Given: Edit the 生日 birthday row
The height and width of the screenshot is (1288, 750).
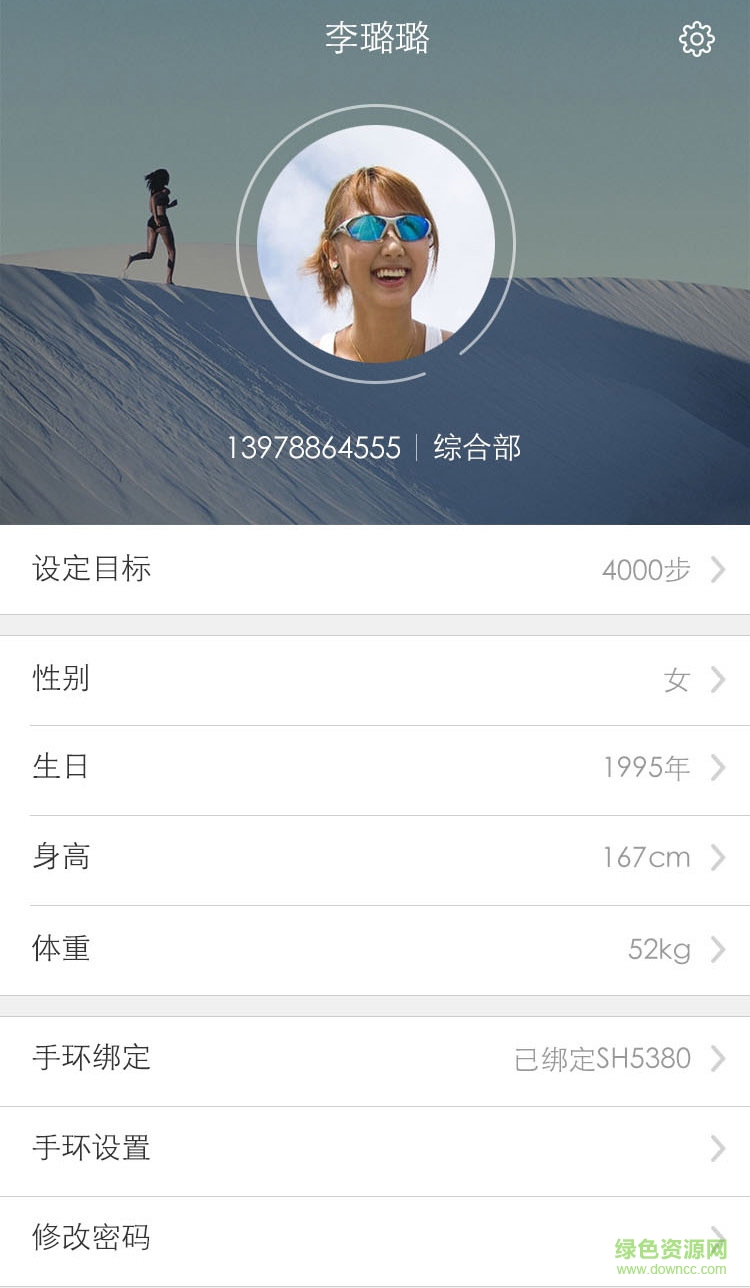Looking at the screenshot, I should pos(375,768).
